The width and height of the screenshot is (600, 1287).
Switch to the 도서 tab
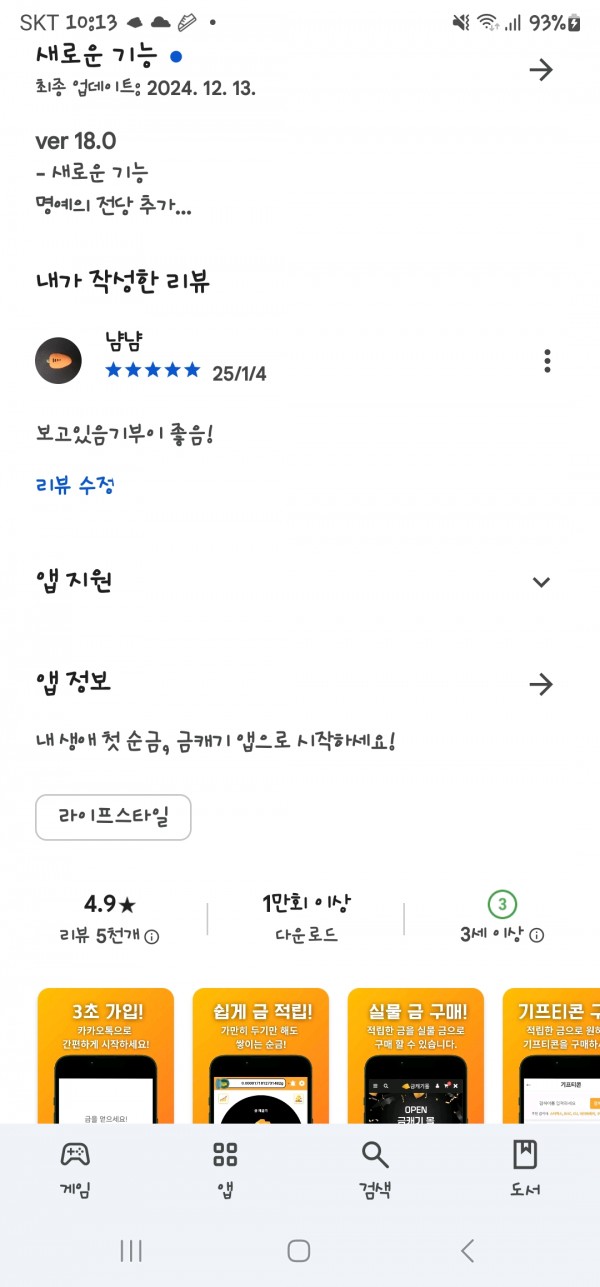point(525,1168)
